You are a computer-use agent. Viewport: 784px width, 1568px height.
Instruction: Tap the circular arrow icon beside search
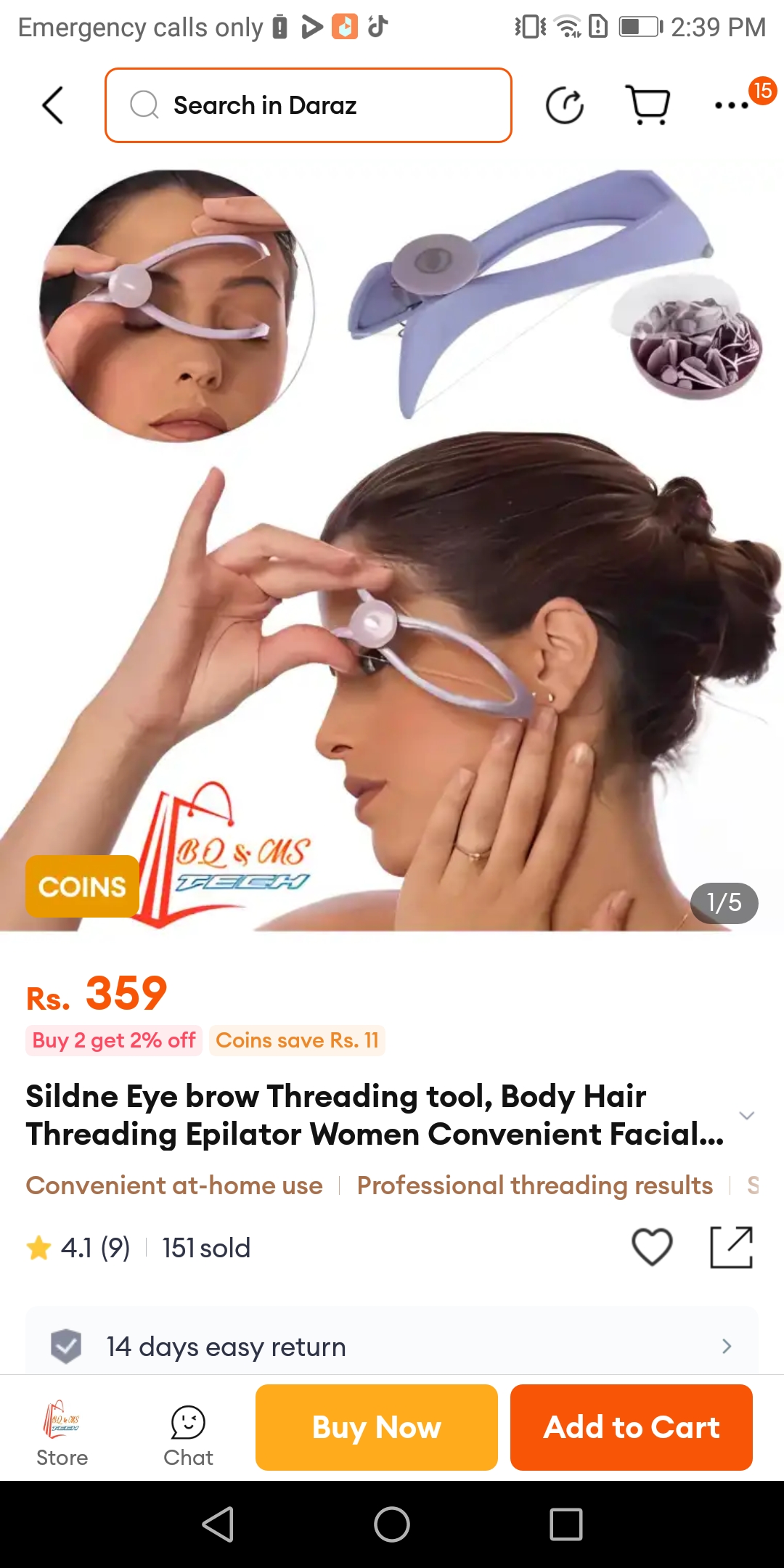click(x=565, y=106)
